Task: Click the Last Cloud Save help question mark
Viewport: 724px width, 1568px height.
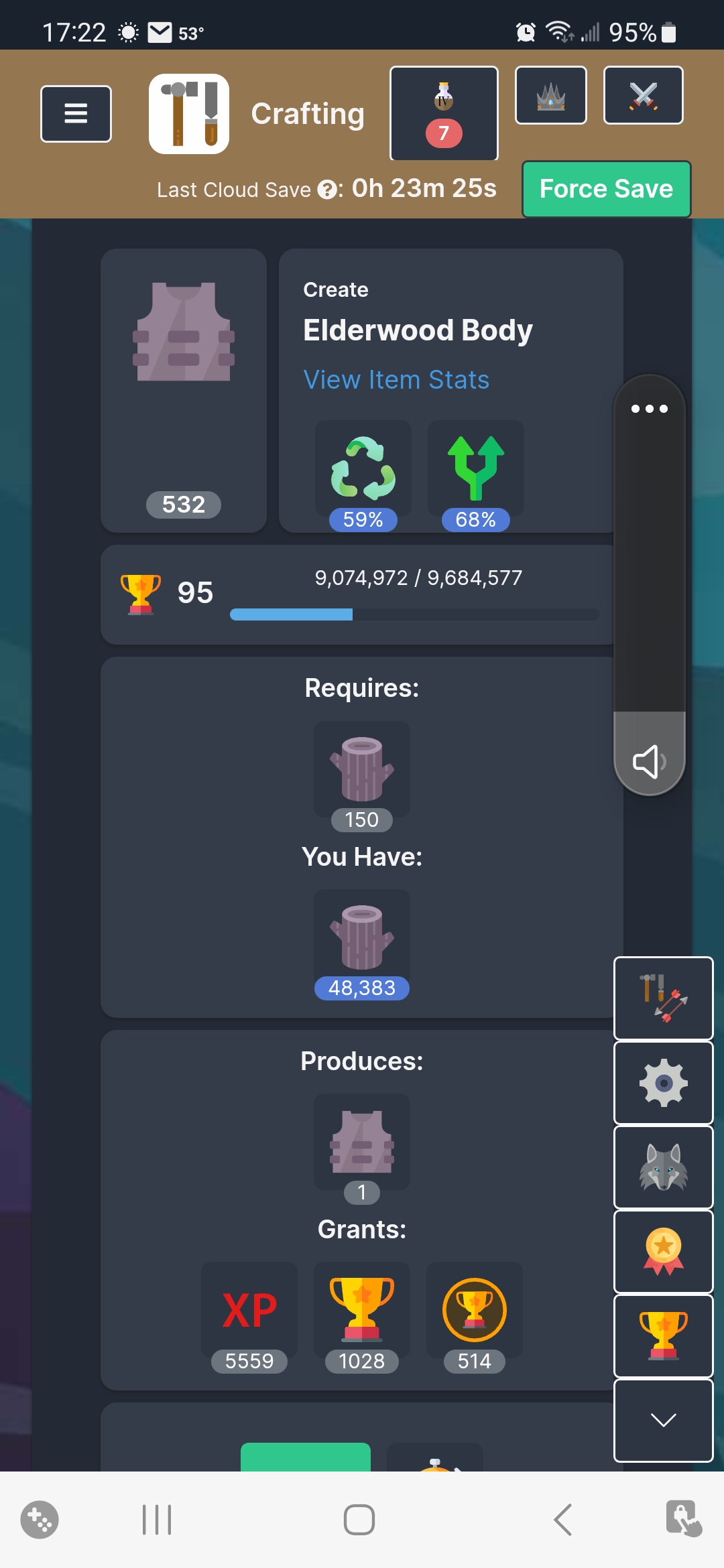Action: (x=326, y=190)
